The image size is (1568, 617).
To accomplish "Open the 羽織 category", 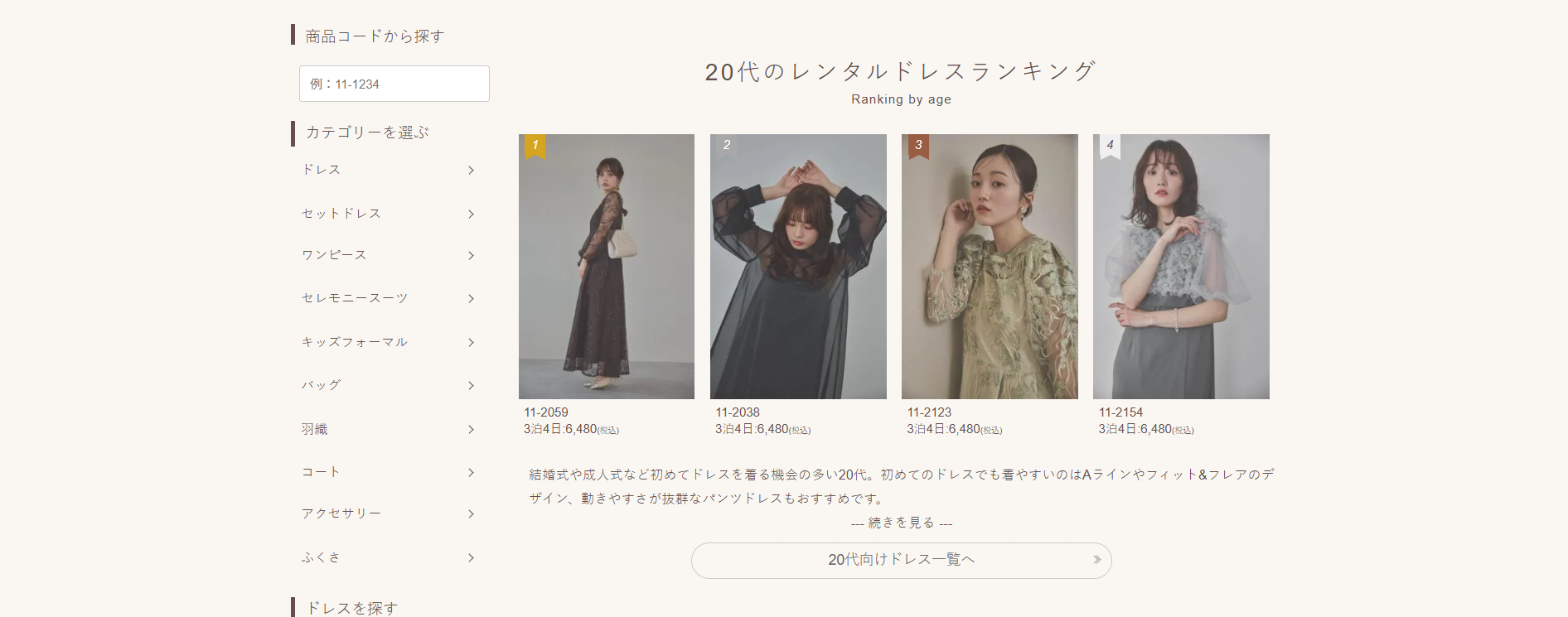I will 388,429.
